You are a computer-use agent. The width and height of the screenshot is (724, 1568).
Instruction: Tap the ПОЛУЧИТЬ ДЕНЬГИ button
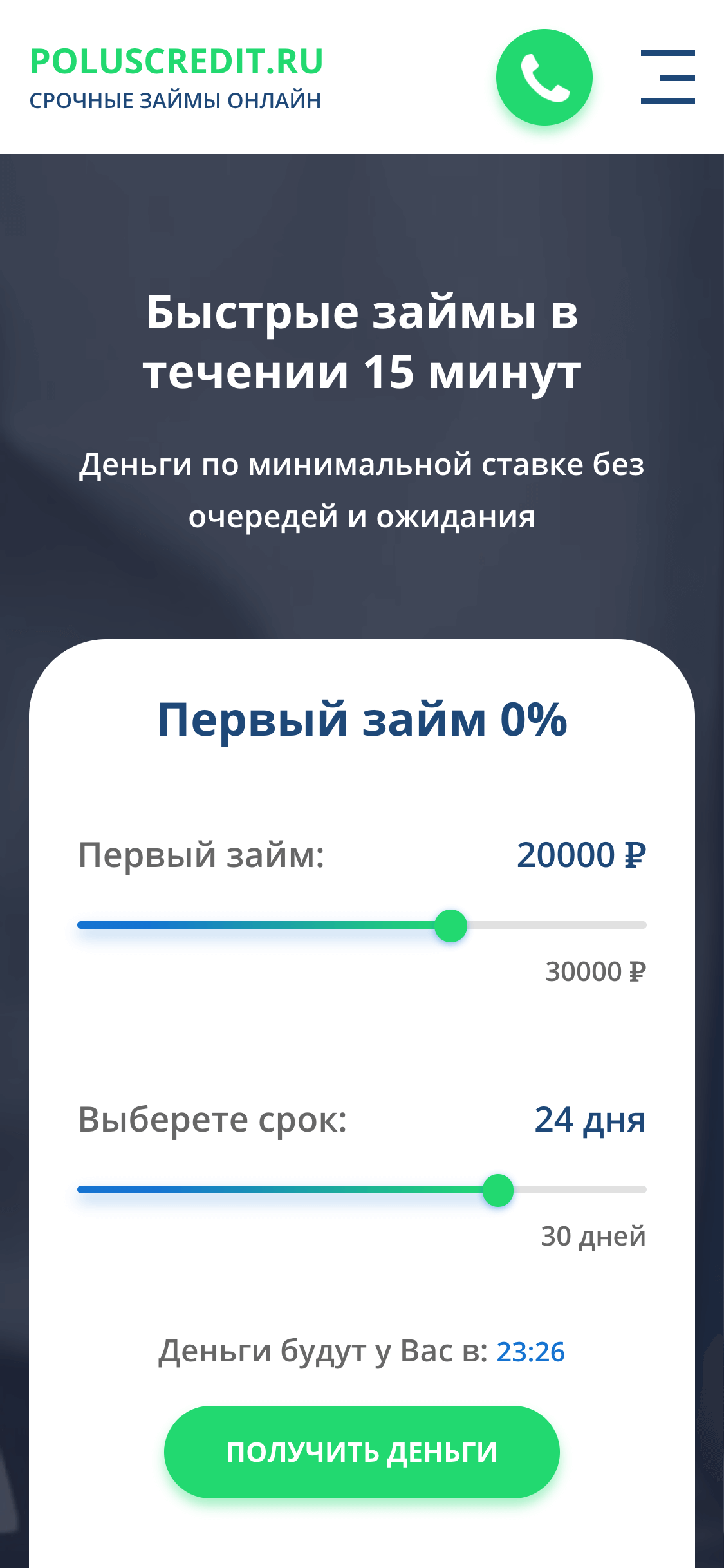(x=362, y=1452)
